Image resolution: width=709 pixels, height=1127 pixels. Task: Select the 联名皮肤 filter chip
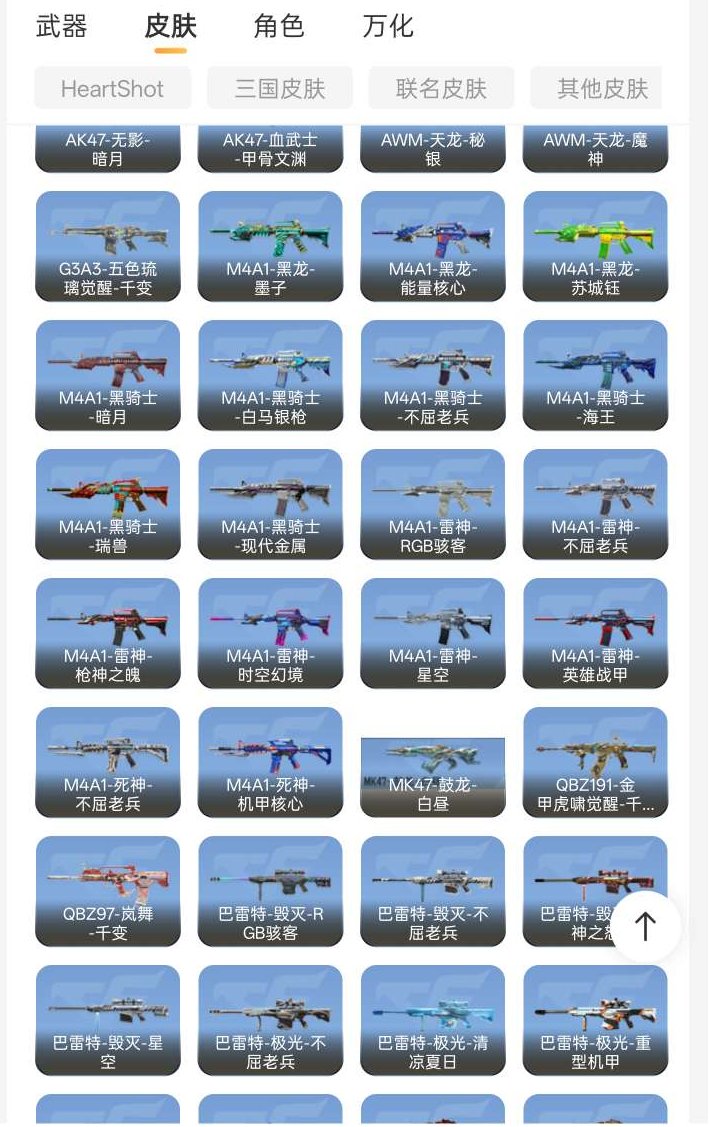click(x=441, y=89)
